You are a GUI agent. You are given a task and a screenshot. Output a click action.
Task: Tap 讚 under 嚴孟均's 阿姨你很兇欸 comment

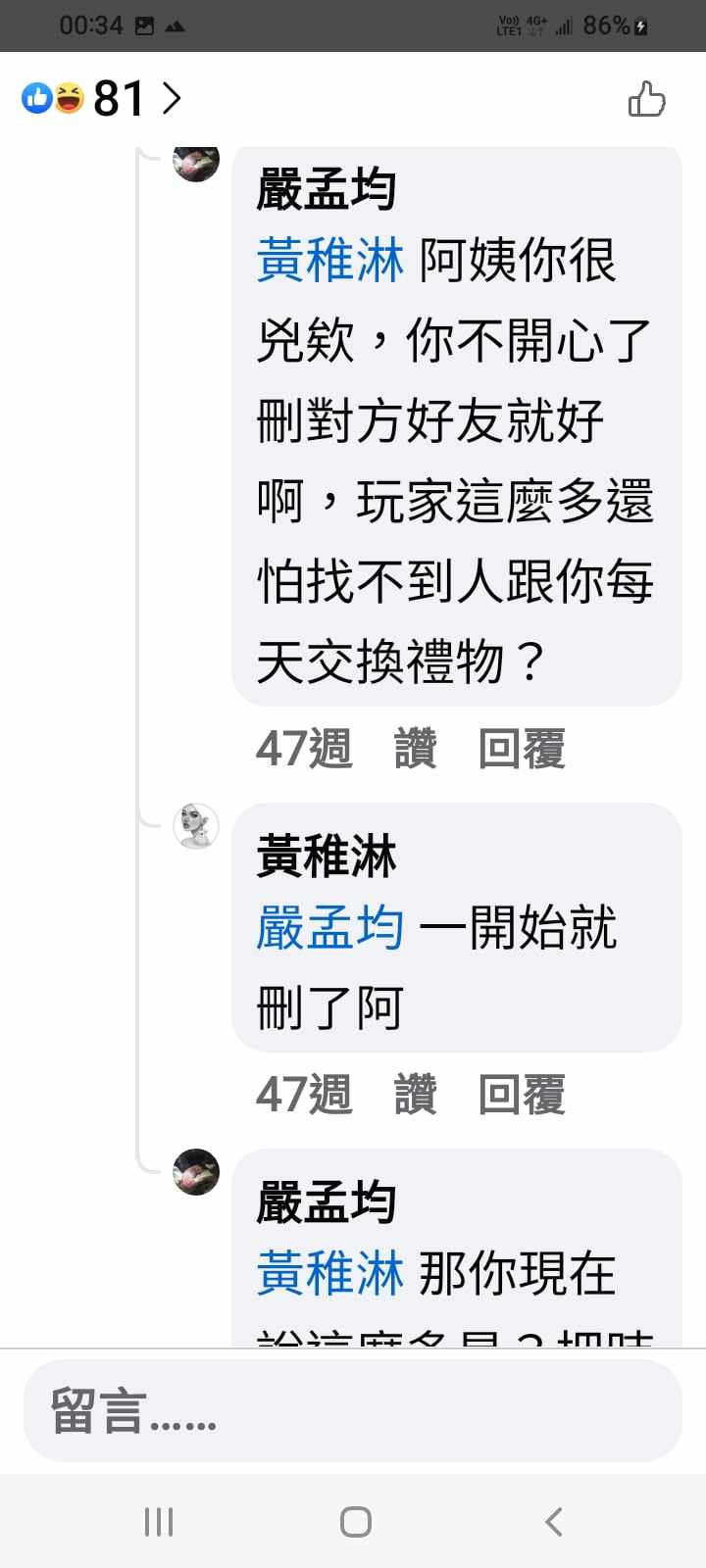[415, 750]
